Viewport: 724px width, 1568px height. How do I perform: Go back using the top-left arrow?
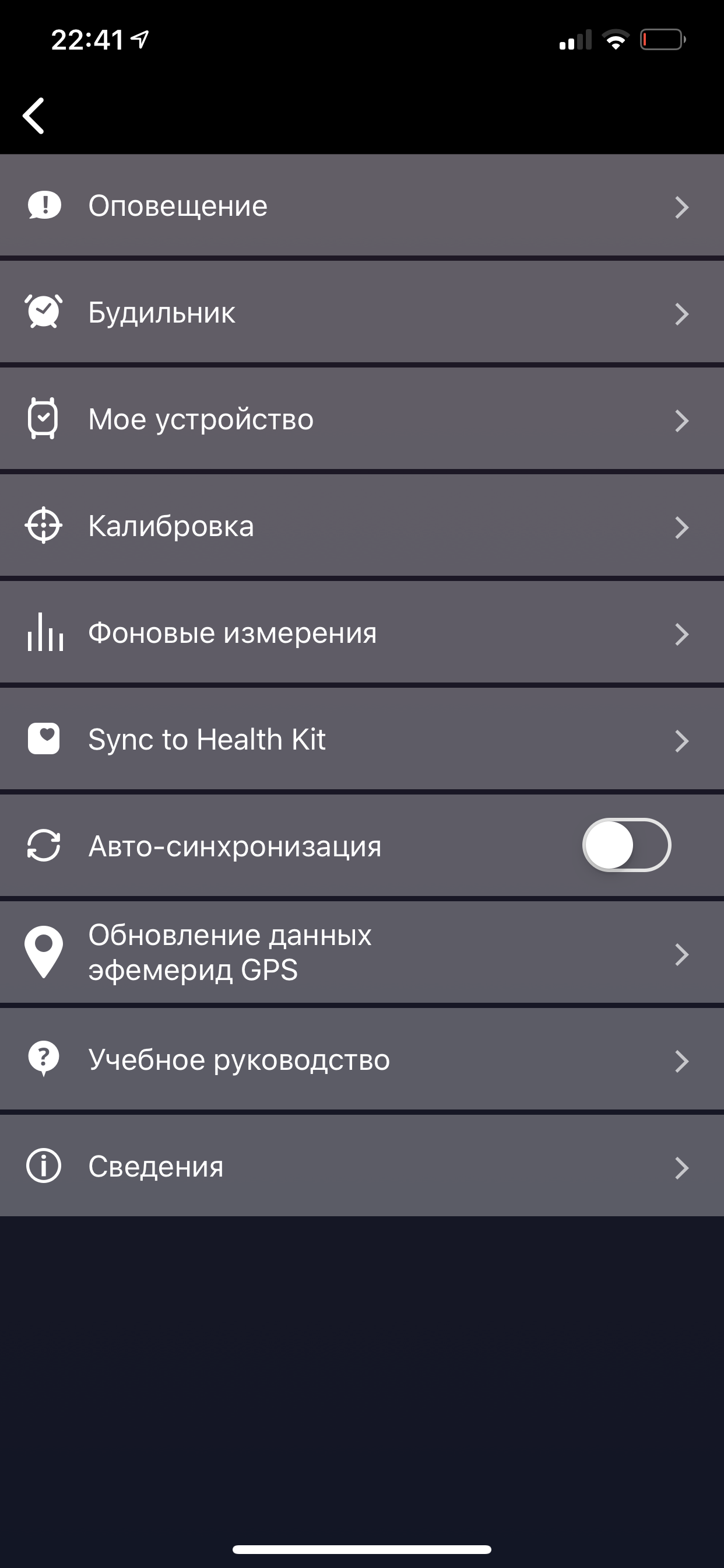34,115
